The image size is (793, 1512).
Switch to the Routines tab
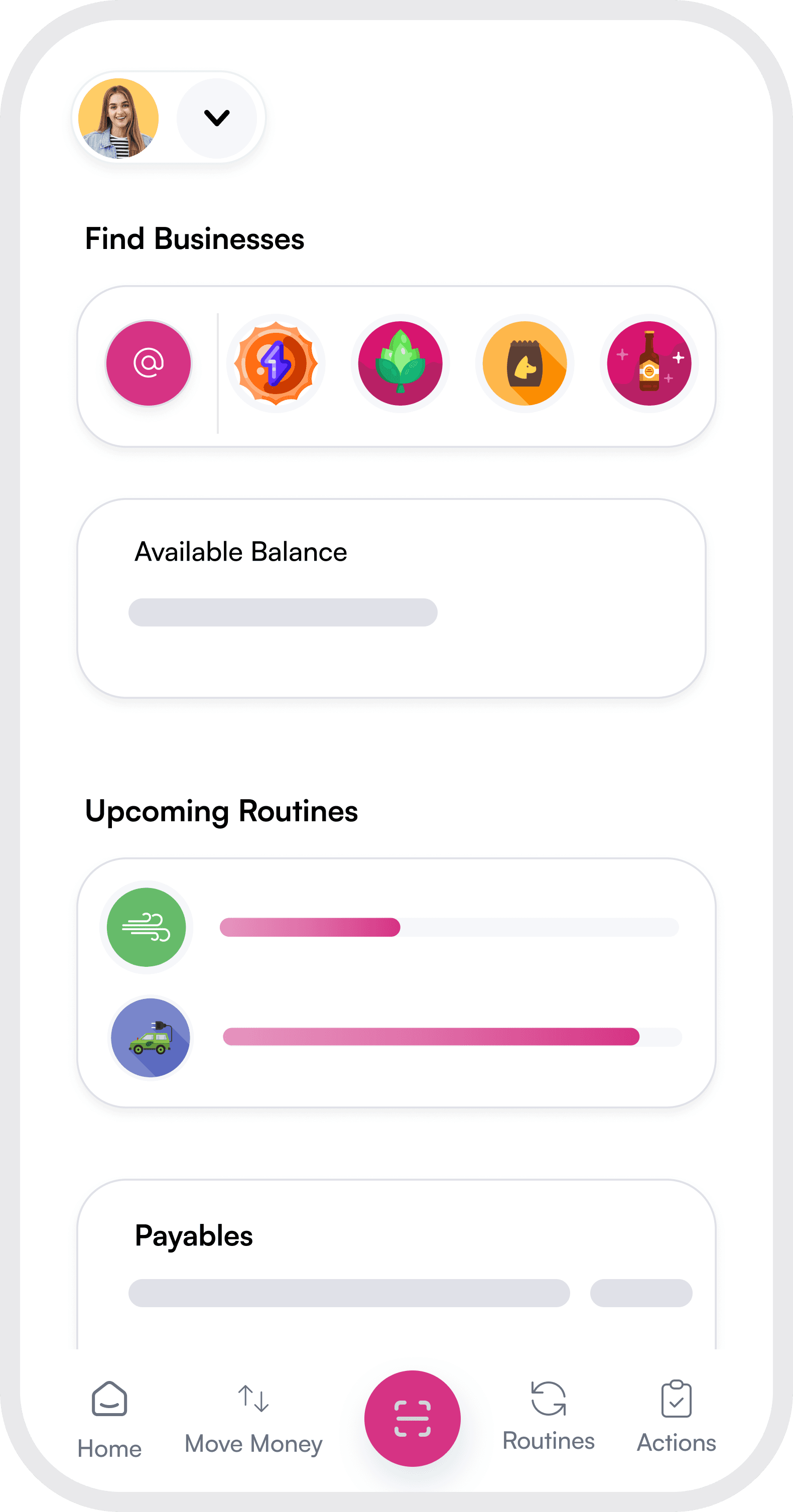pos(549,1416)
